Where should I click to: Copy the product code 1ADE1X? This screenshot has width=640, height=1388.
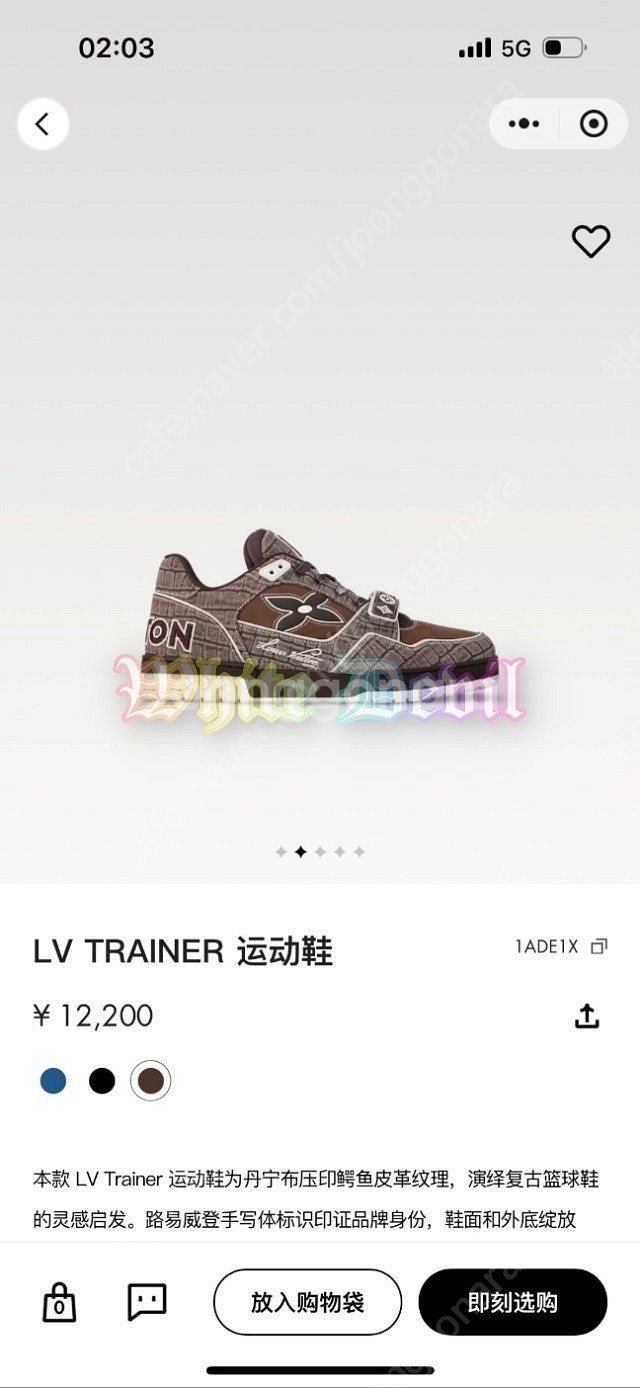click(599, 946)
